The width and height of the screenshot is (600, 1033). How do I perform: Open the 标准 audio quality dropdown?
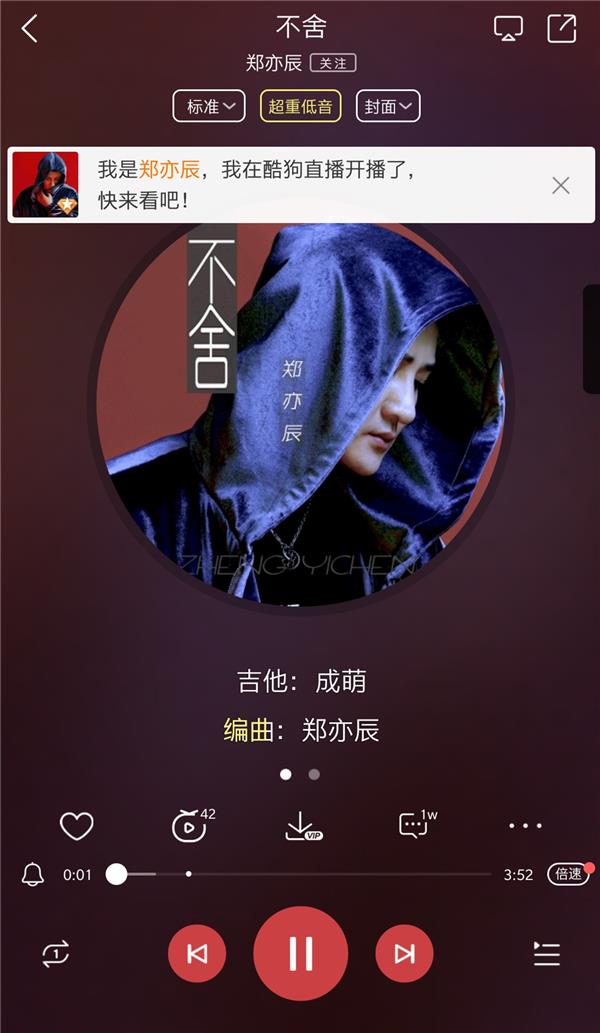[x=209, y=106]
